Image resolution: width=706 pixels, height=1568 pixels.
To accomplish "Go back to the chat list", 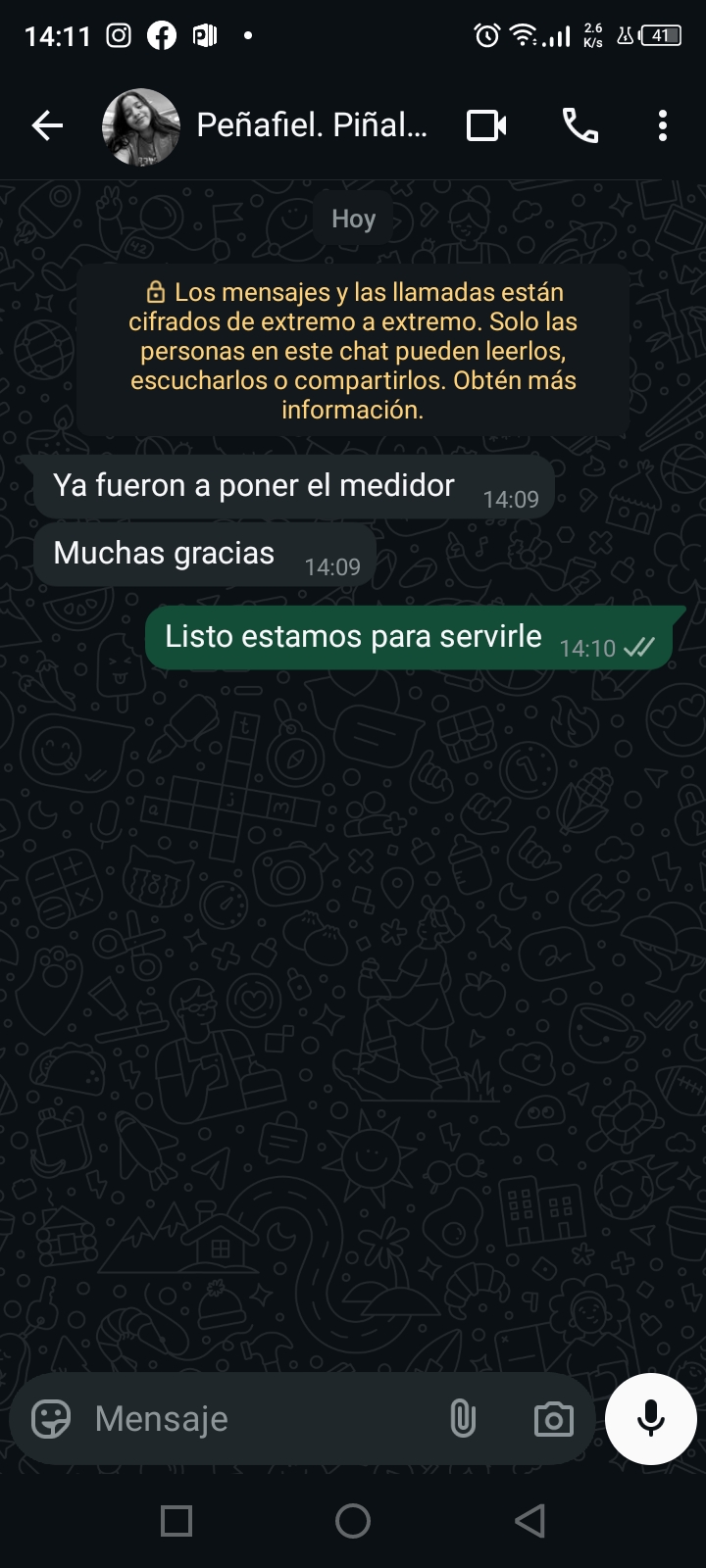I will [x=47, y=125].
